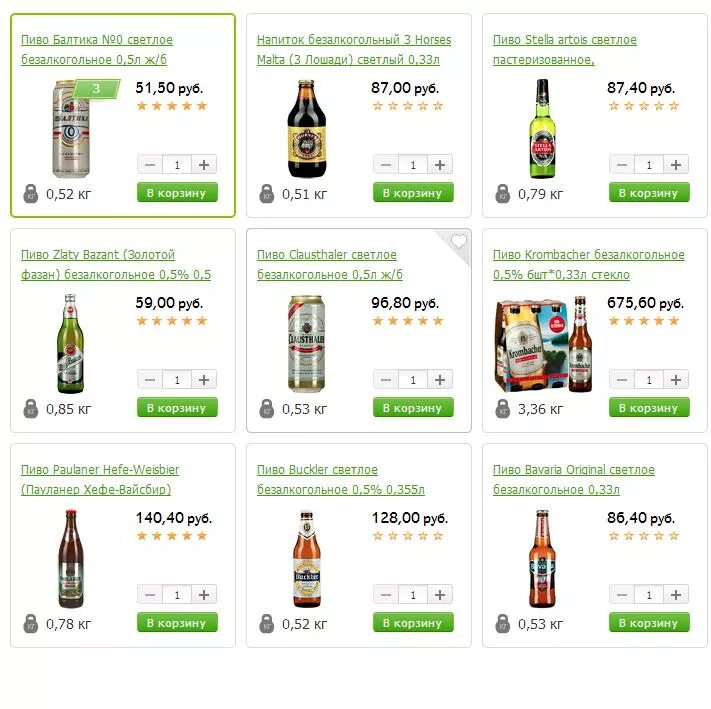Decrease quantity of Stella Artois

coord(622,165)
